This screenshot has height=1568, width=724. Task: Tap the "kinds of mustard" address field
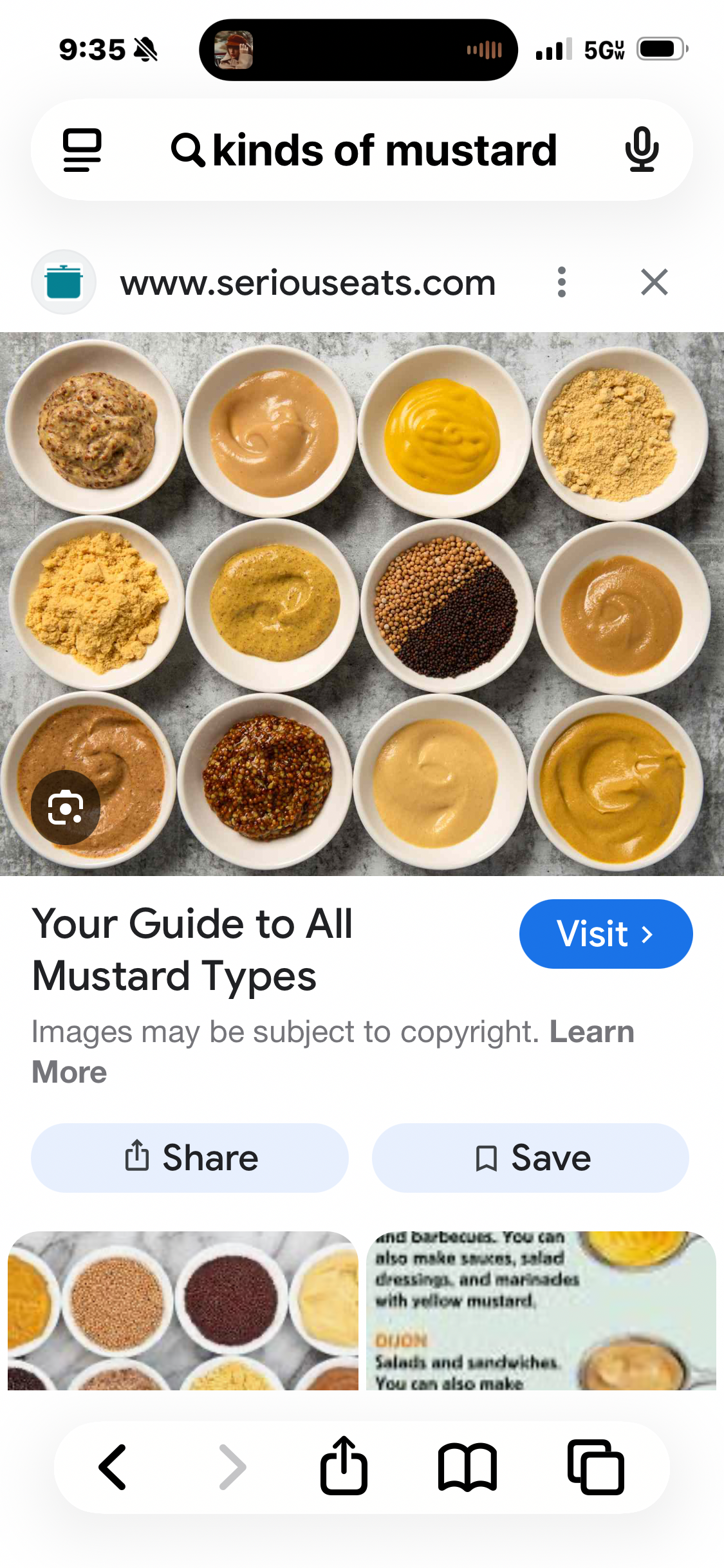click(364, 151)
